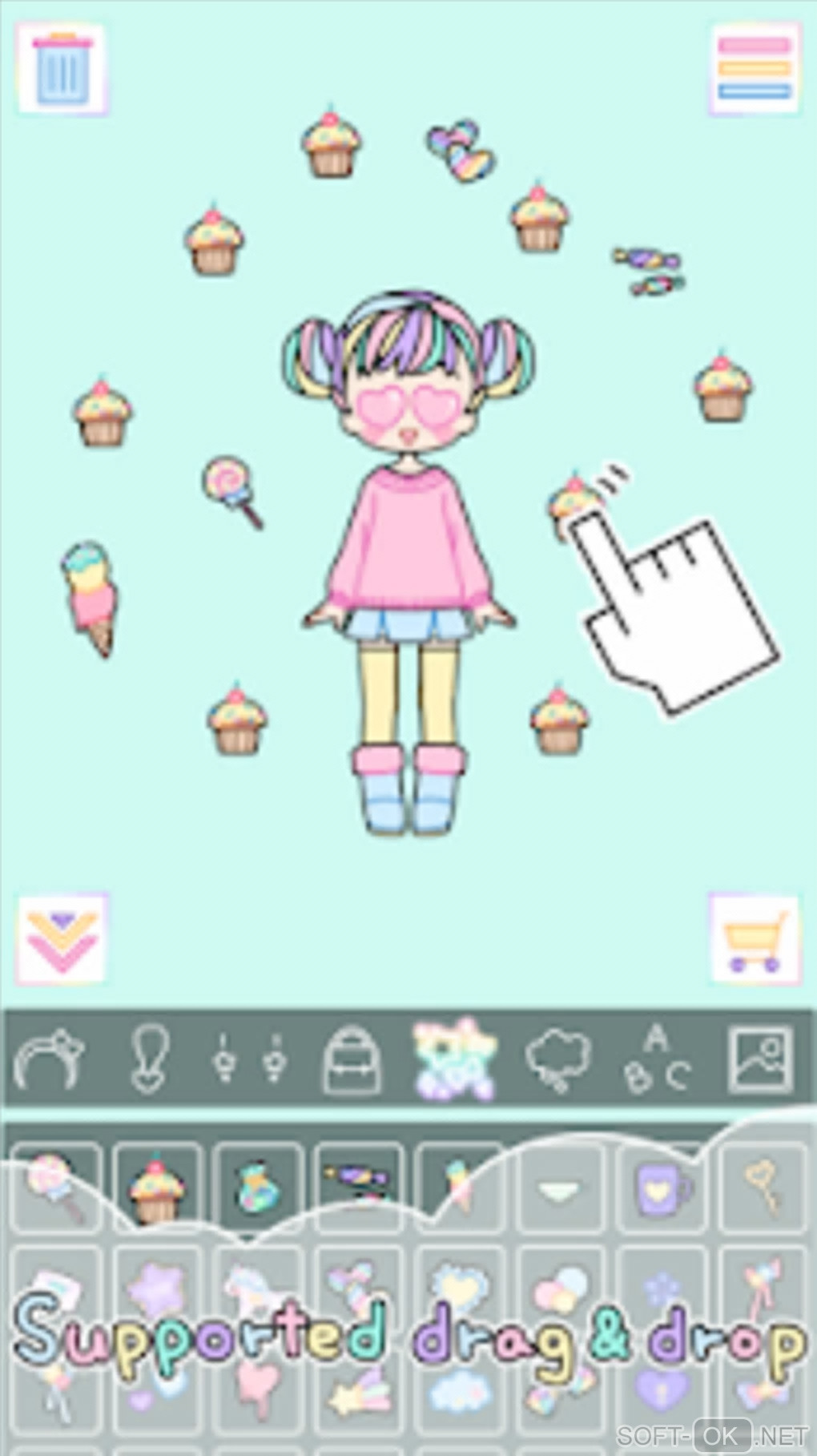This screenshot has width=817, height=1456.
Task: Switch to the headband accessories tab
Action: 50,1059
